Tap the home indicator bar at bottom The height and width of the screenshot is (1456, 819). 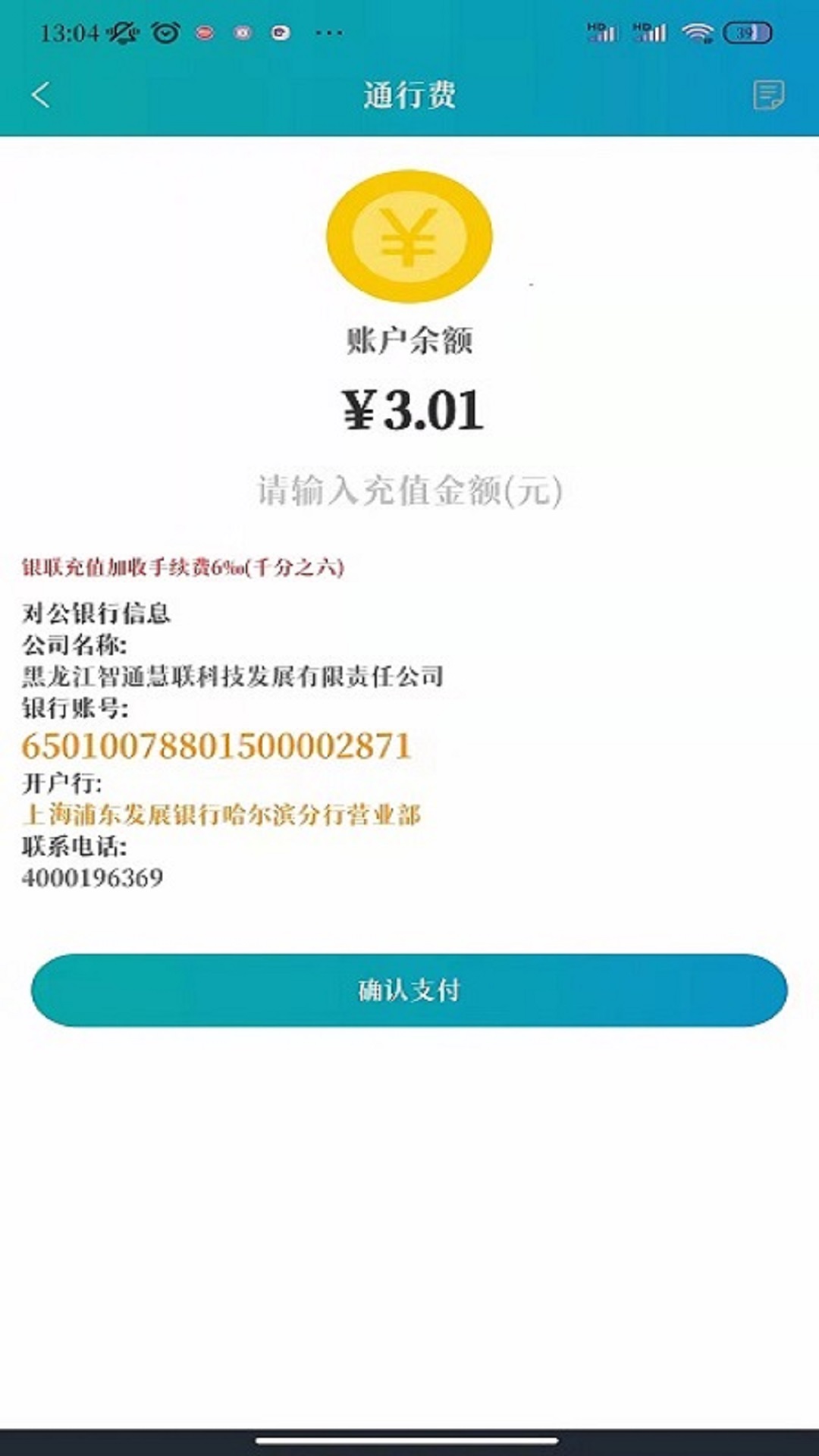409,1438
